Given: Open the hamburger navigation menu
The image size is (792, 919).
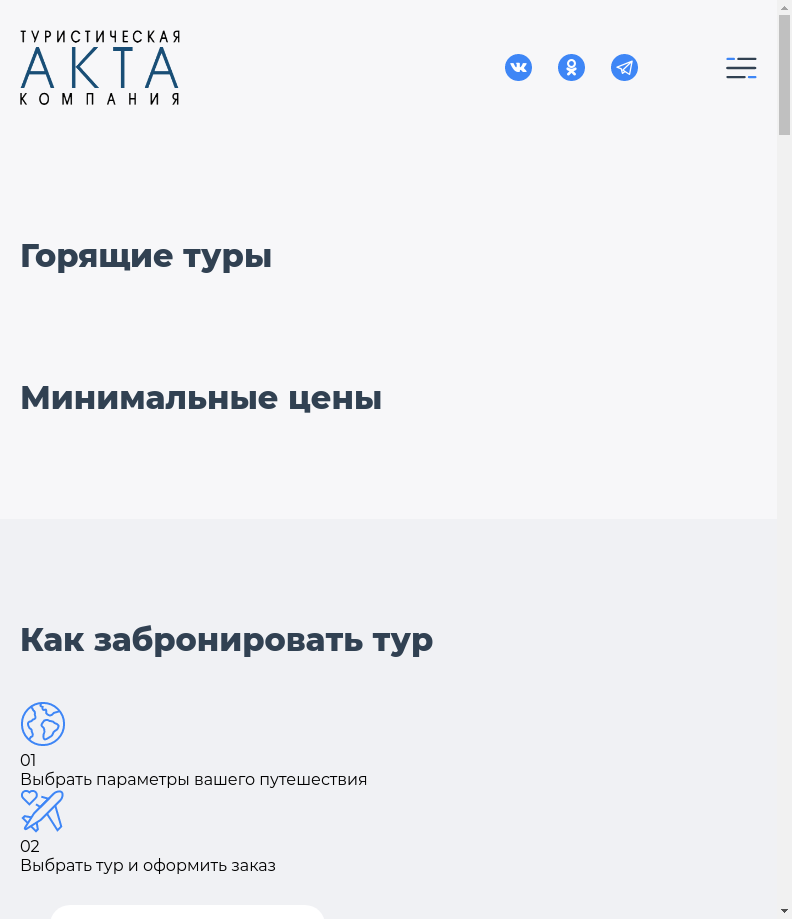Looking at the screenshot, I should coord(741,68).
